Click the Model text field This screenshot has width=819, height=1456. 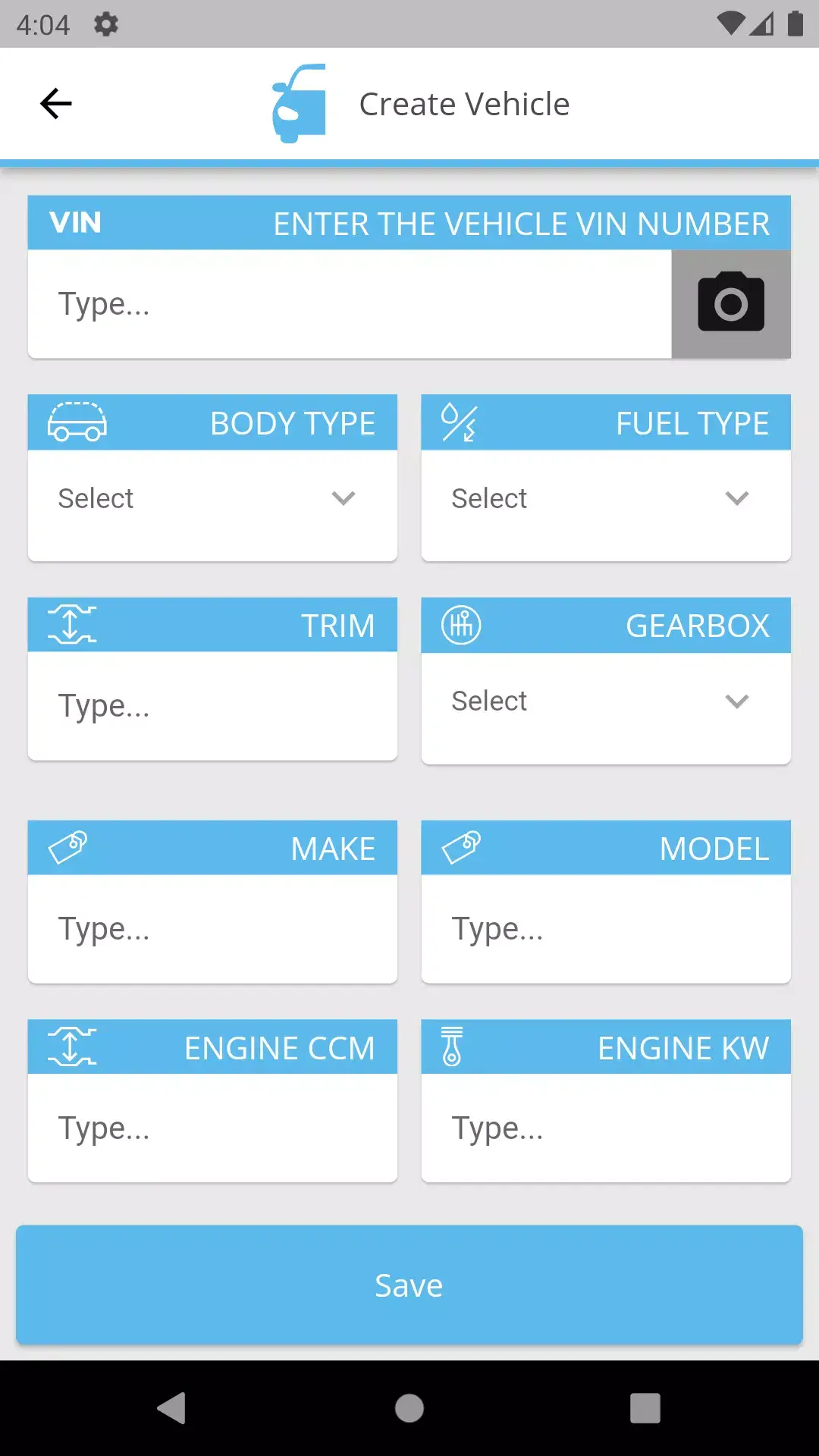tap(605, 928)
